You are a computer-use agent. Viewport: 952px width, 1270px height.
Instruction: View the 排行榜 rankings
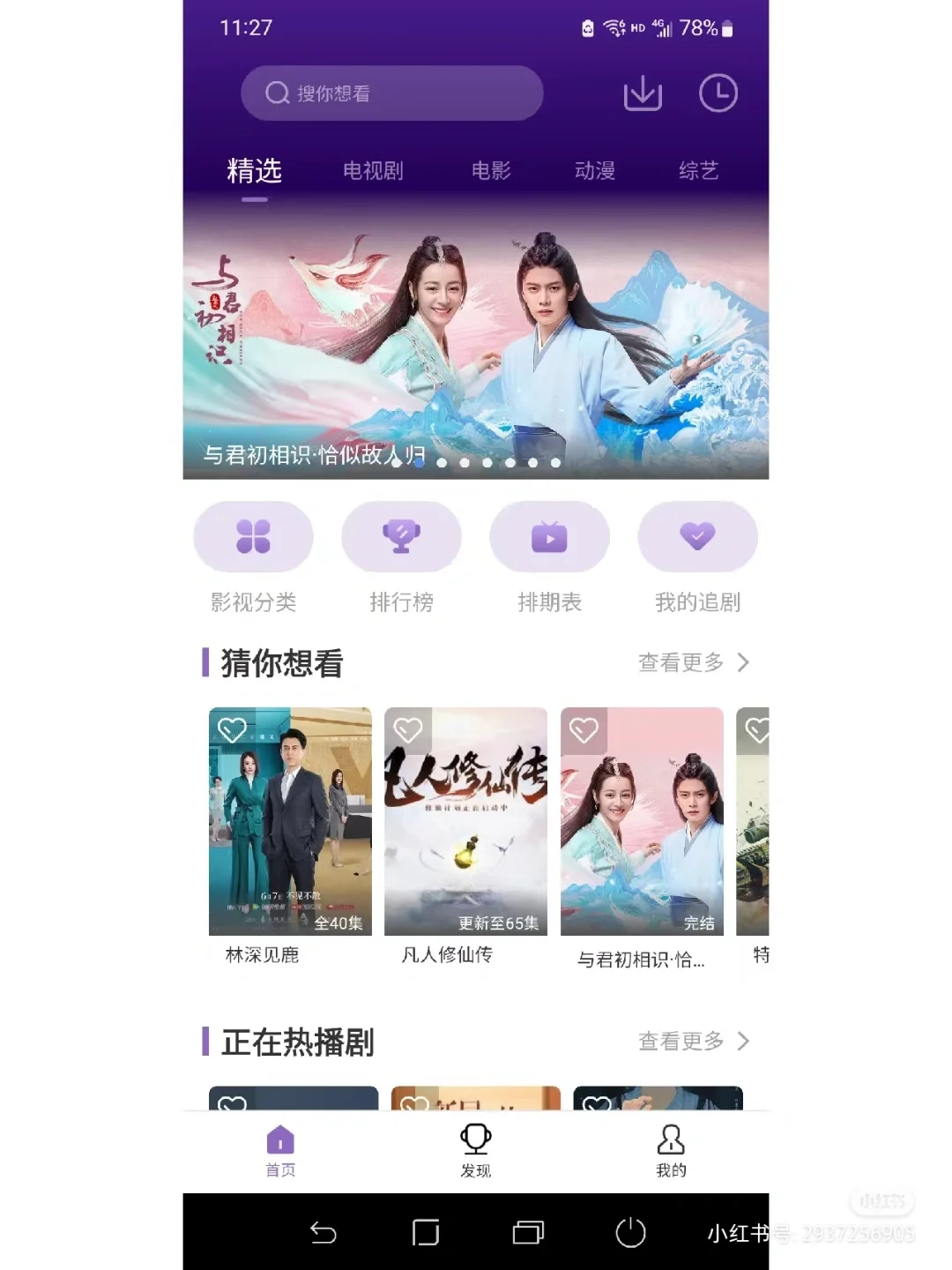[401, 537]
